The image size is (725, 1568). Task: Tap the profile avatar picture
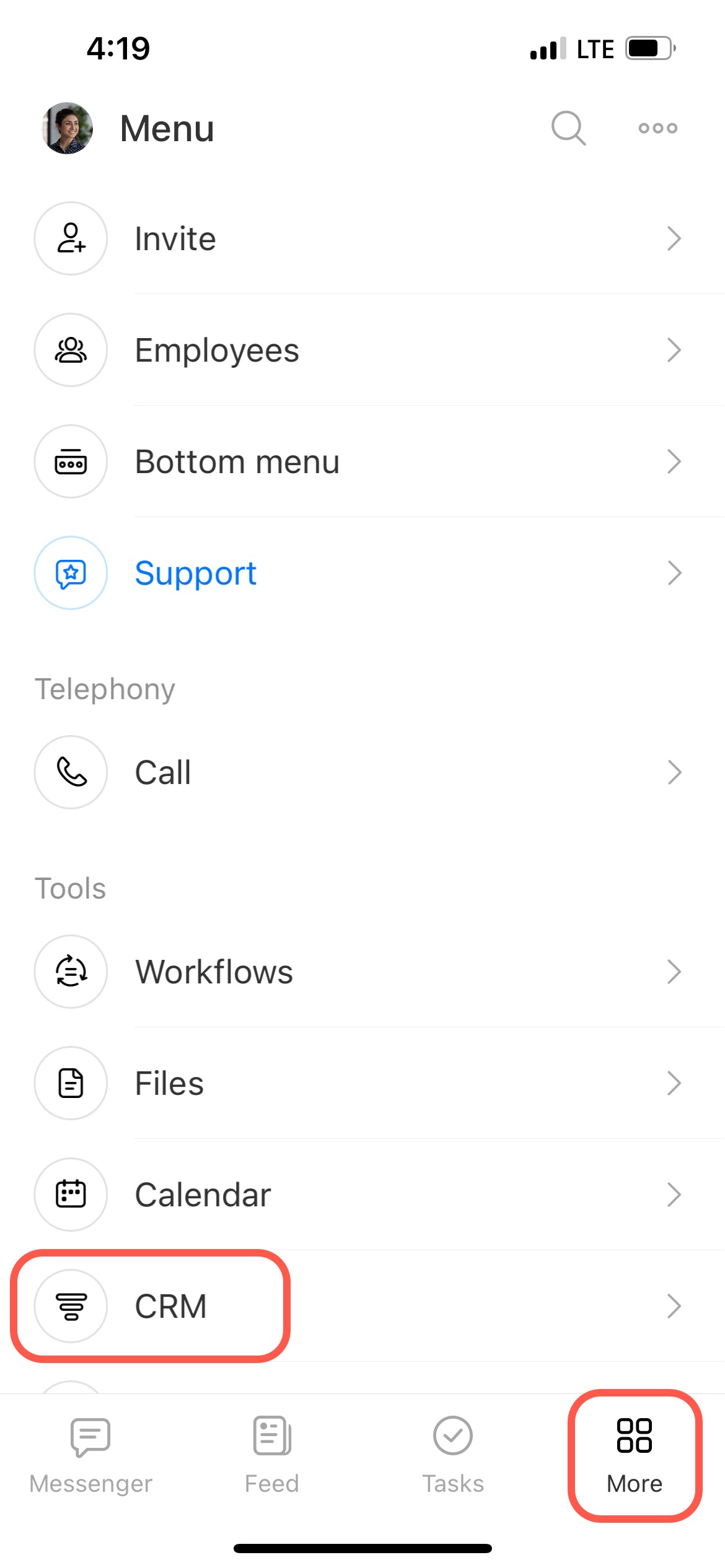point(68,128)
